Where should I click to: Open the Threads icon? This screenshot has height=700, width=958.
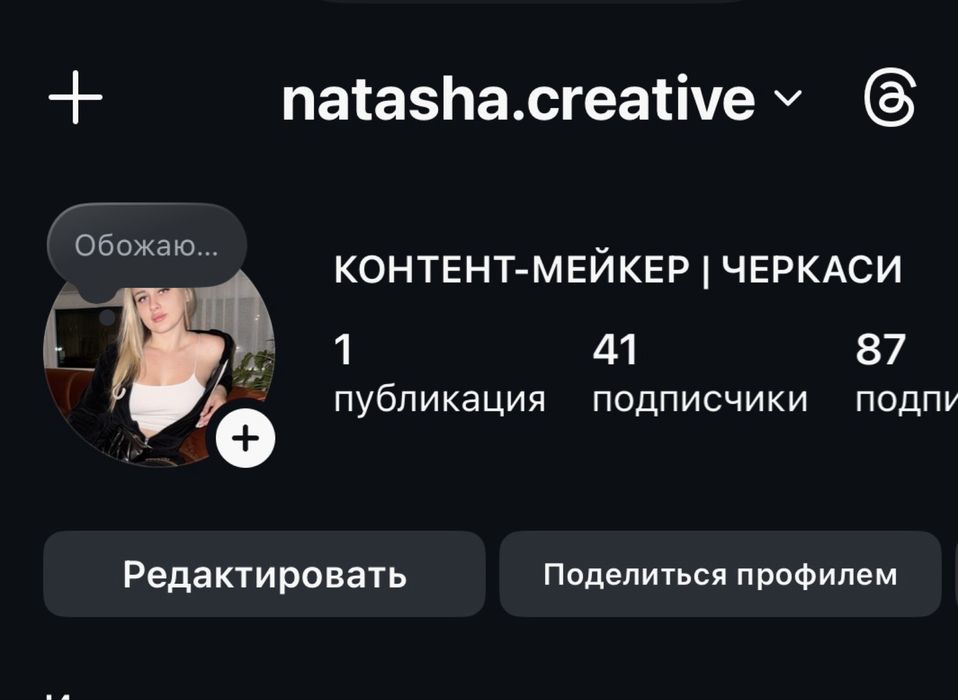click(x=889, y=99)
